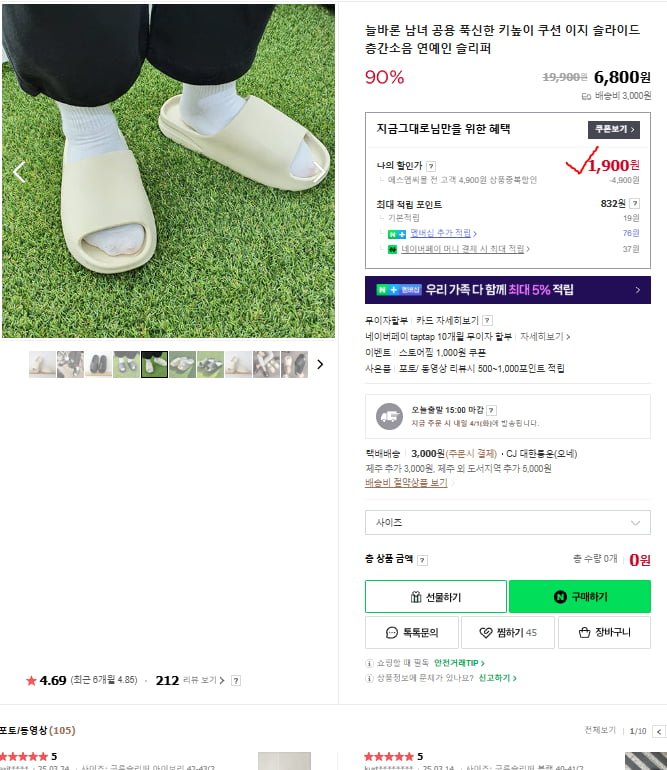The width and height of the screenshot is (667, 770).
Task: Add to wishlist with 찜하기
Action: [507, 633]
